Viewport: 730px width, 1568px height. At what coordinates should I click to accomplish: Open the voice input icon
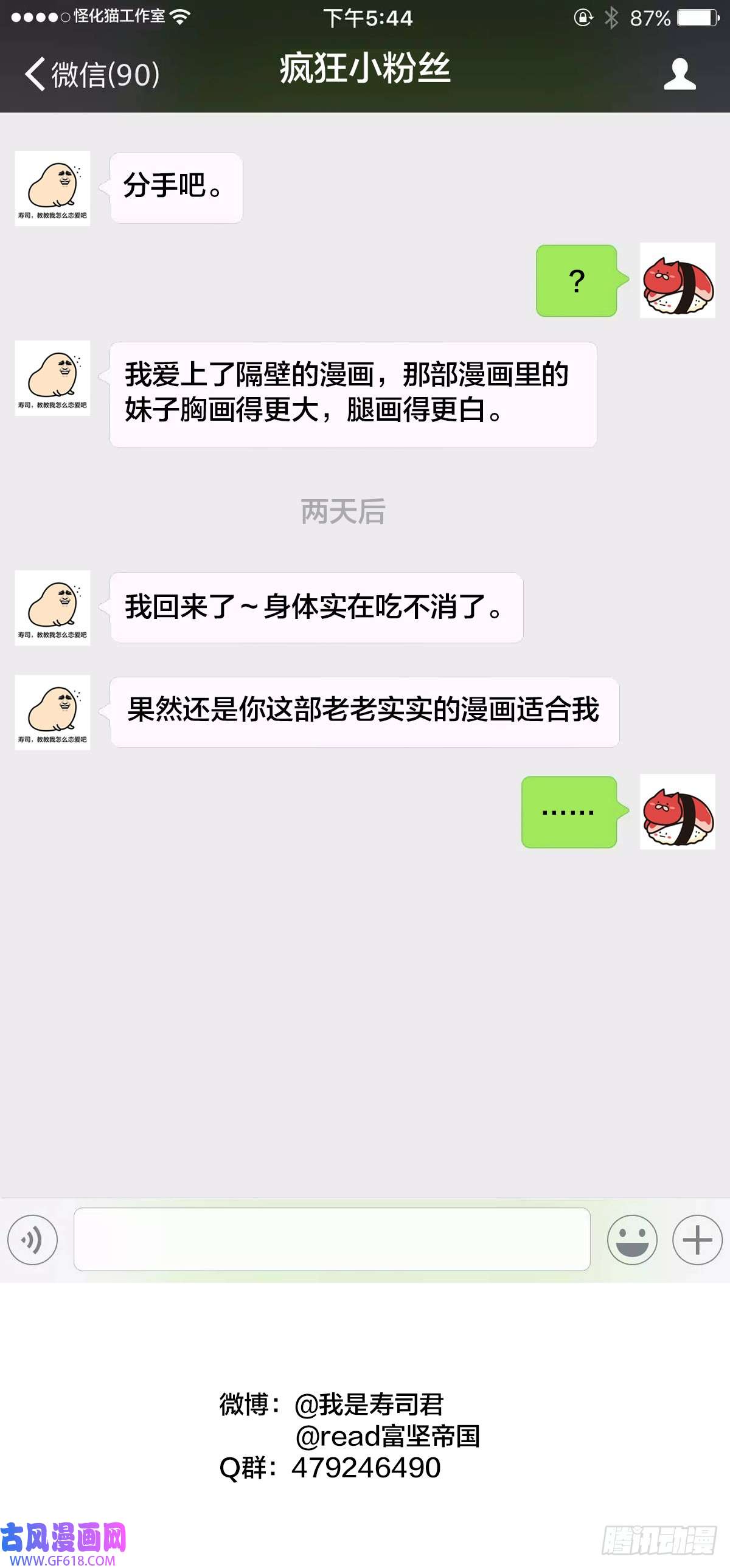pos(32,1238)
